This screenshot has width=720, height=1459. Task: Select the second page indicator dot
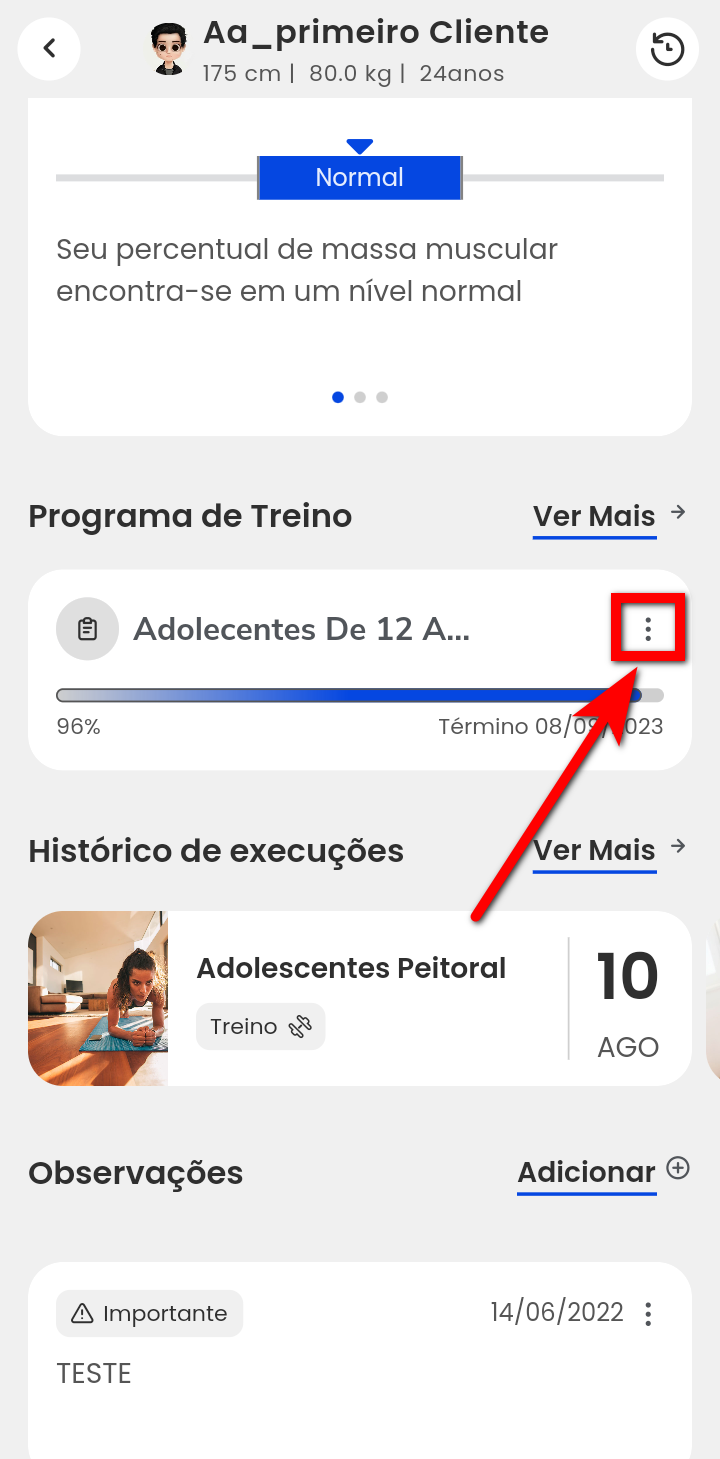pyautogui.click(x=360, y=397)
